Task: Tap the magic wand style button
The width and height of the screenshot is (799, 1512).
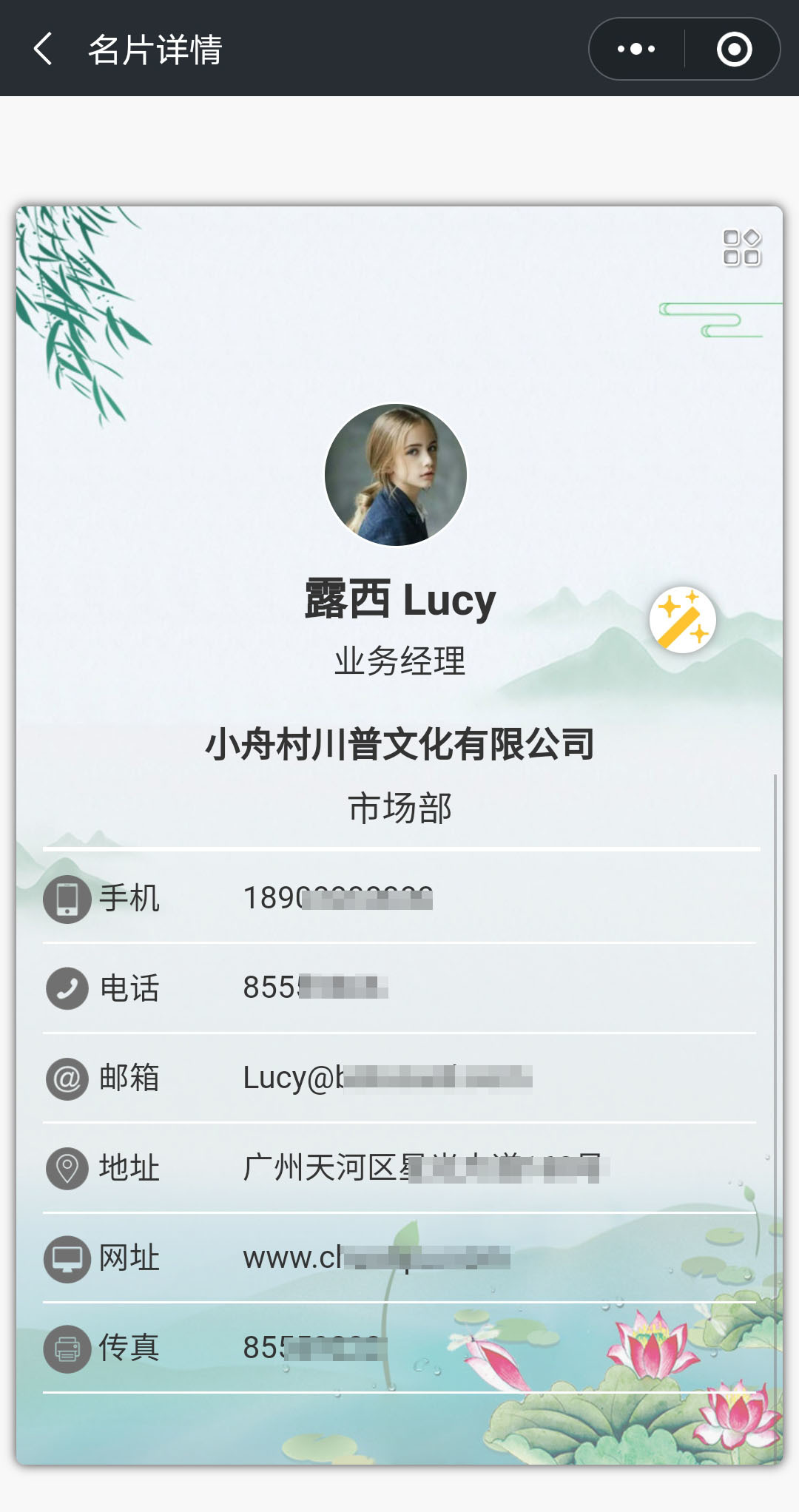Action: click(682, 620)
